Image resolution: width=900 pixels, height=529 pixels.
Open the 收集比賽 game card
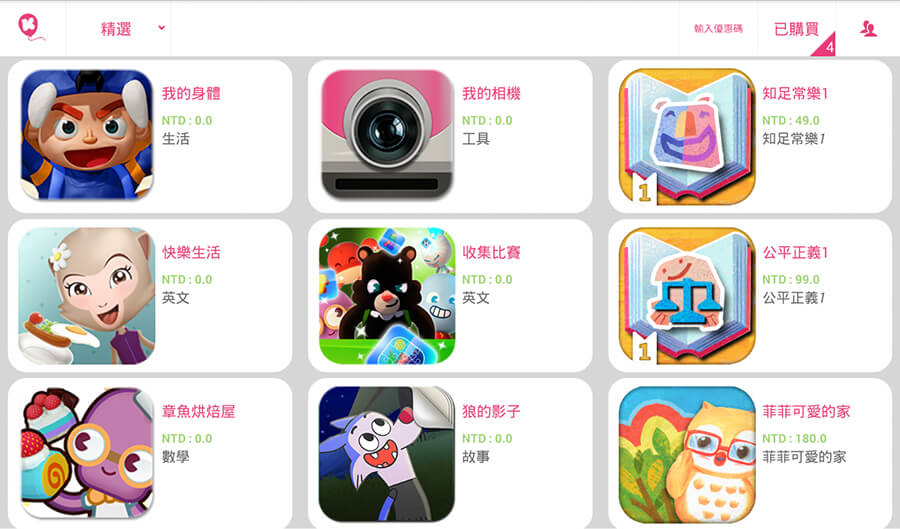pos(450,295)
